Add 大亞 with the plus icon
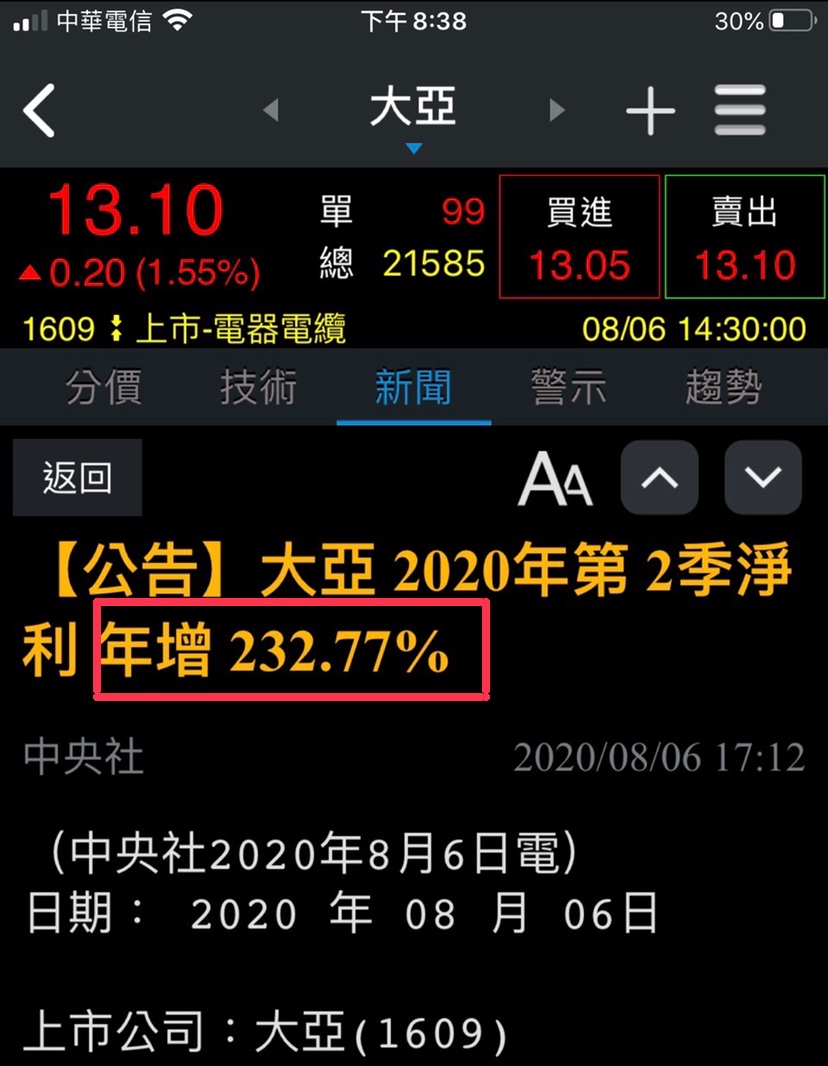828x1066 pixels. [x=650, y=110]
